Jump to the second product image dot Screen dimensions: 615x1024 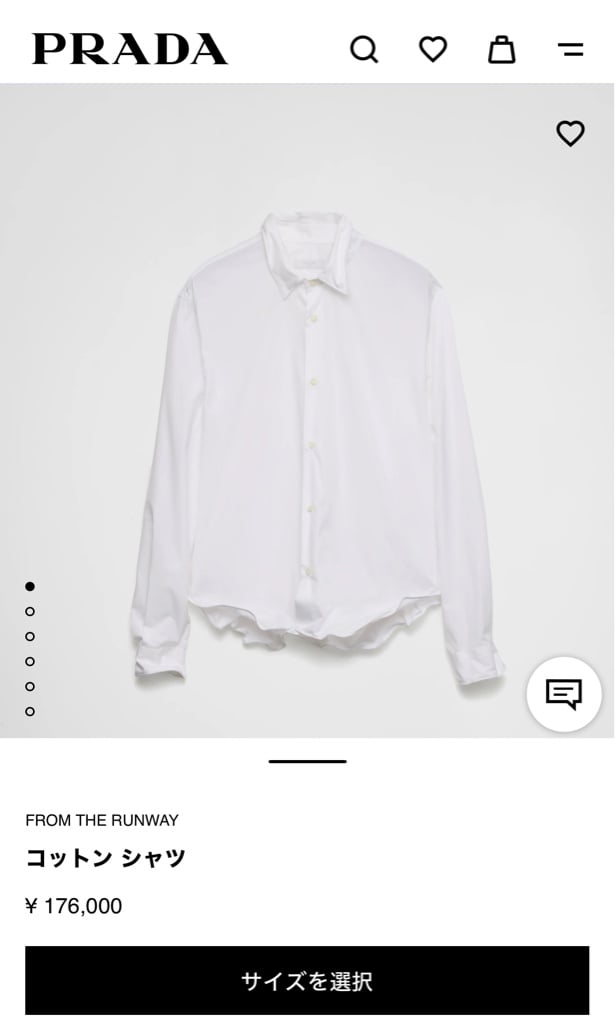tap(30, 611)
